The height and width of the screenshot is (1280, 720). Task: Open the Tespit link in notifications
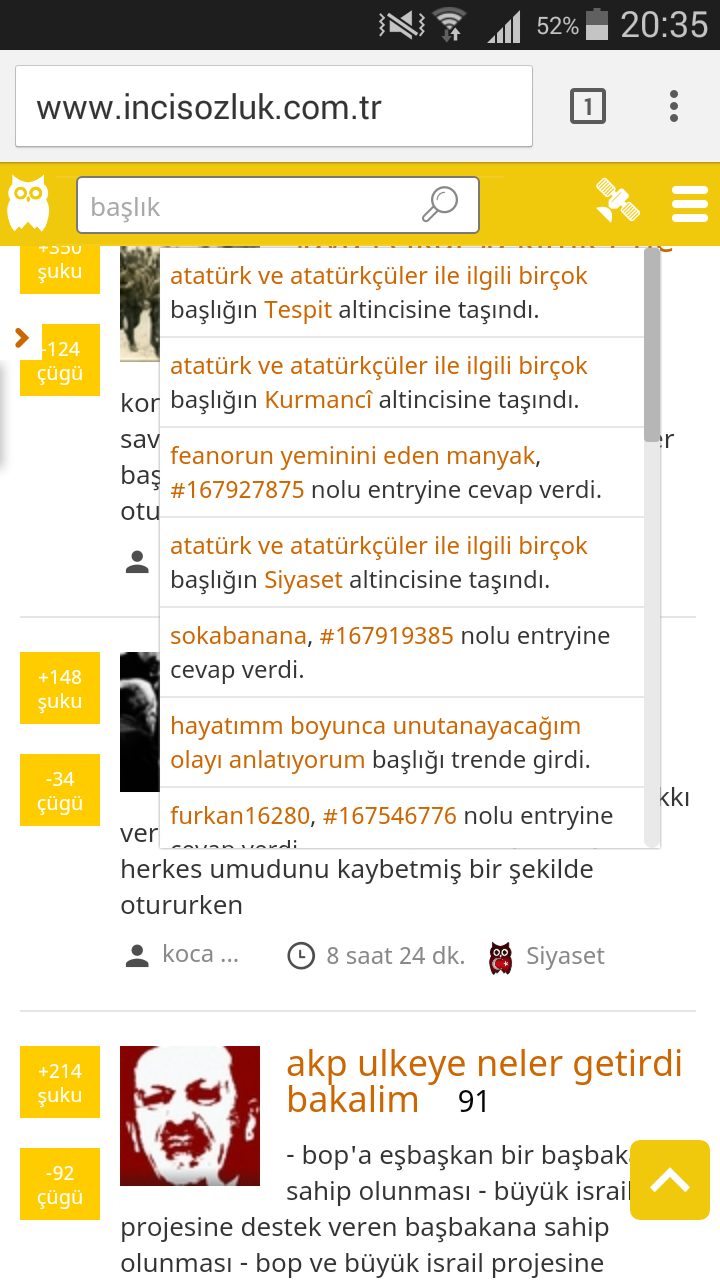click(x=298, y=310)
